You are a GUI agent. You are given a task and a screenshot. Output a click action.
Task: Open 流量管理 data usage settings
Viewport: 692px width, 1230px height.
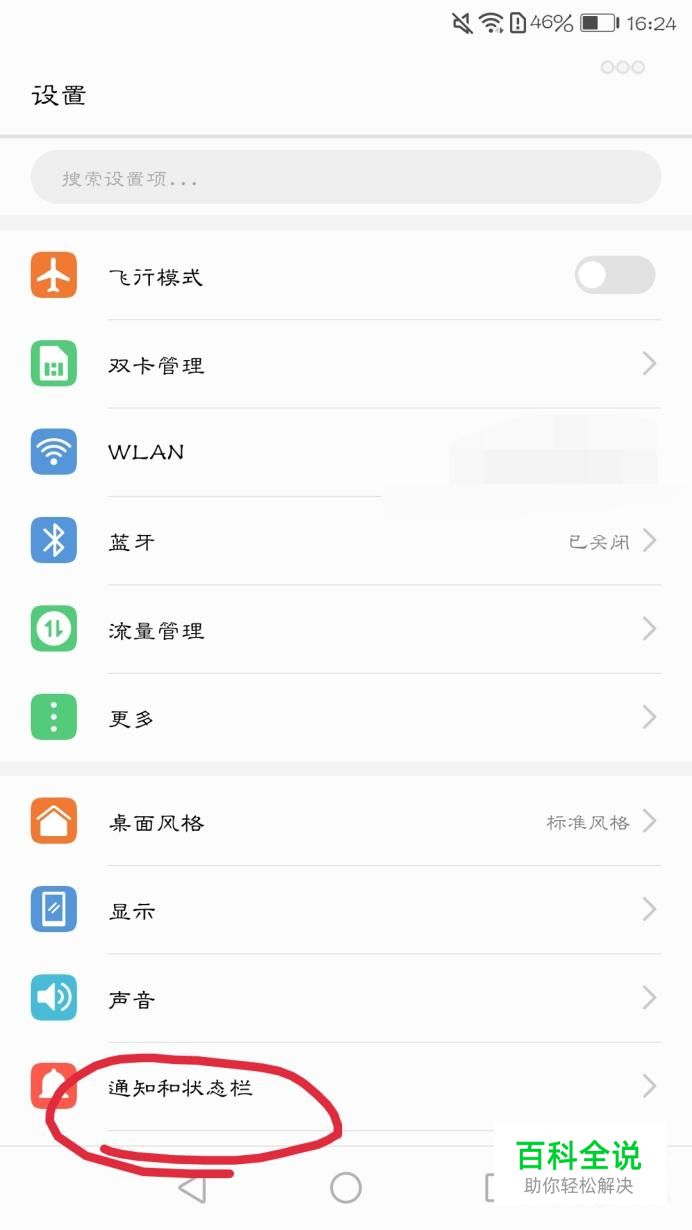345,630
